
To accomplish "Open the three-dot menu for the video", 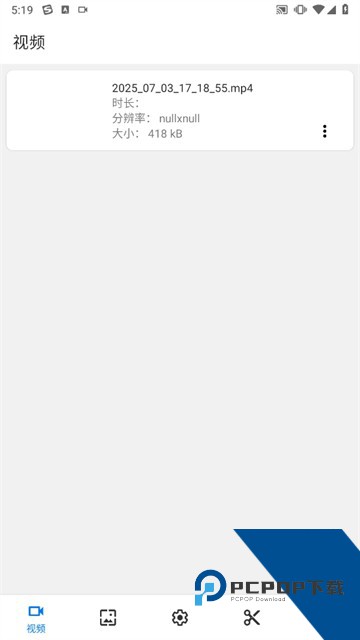I will click(x=324, y=131).
